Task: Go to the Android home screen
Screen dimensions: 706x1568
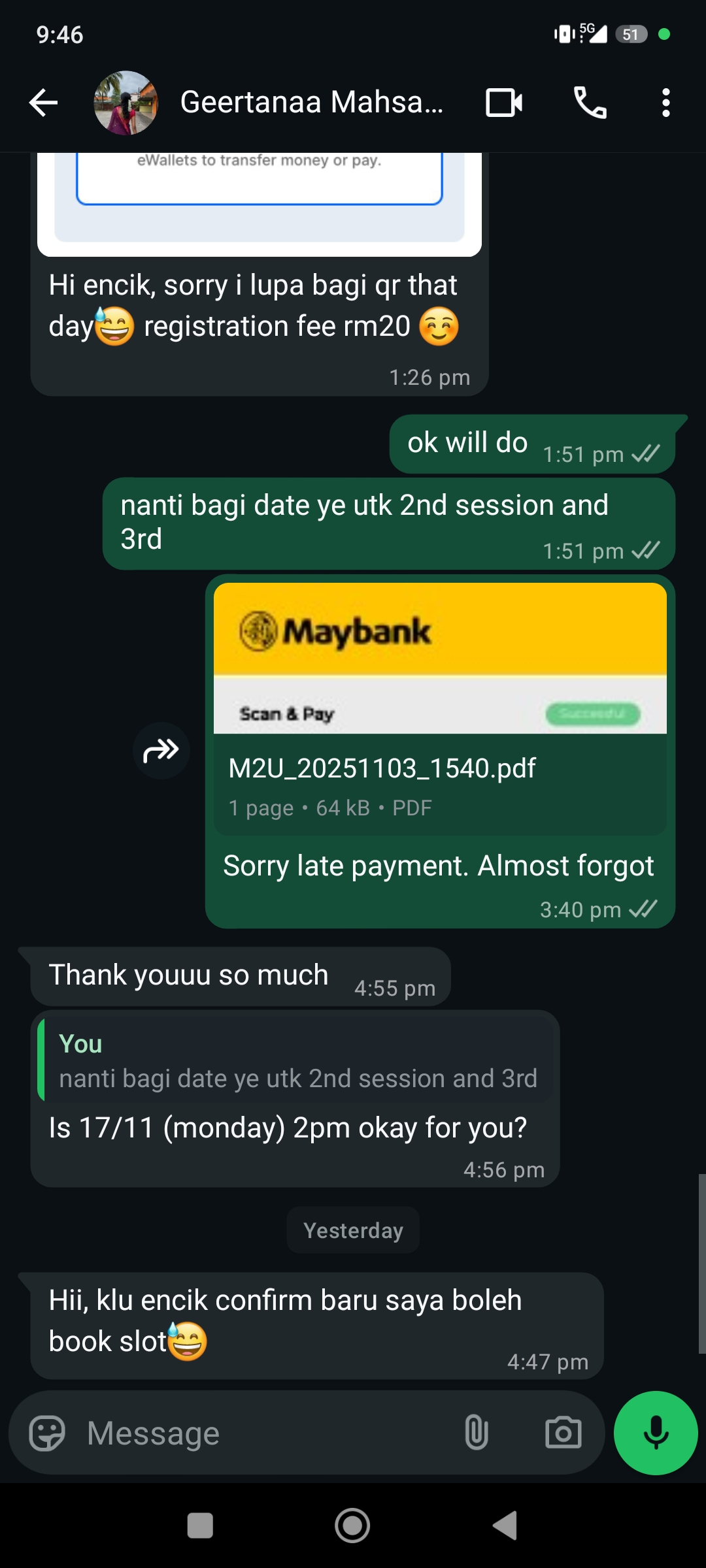Action: point(352,1526)
